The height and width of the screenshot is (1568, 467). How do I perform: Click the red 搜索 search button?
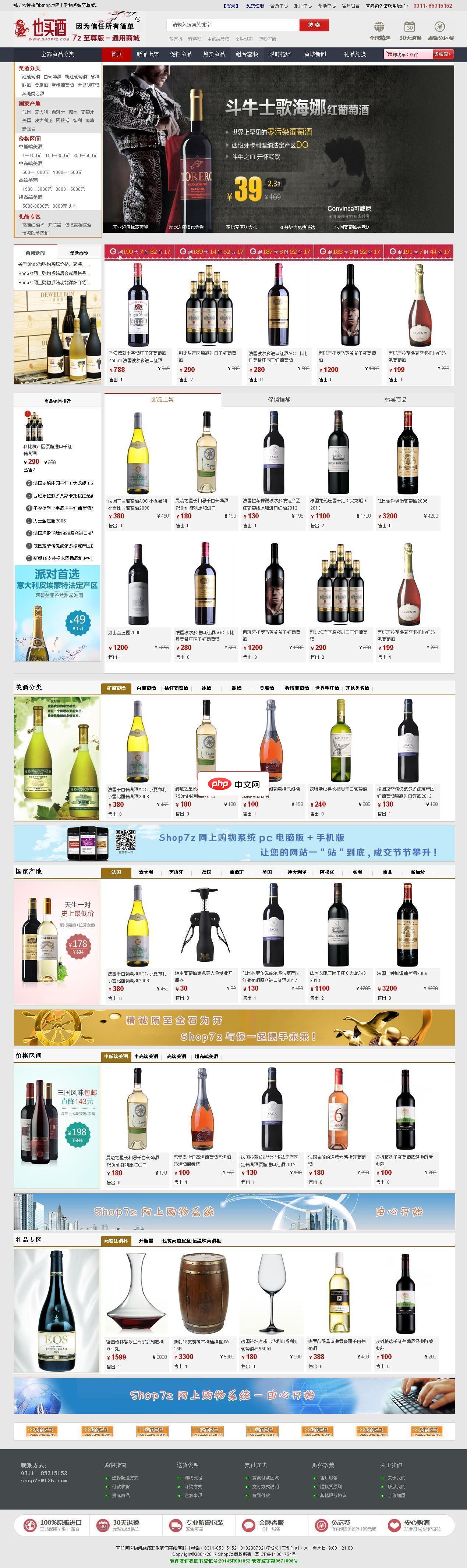pos(314,25)
